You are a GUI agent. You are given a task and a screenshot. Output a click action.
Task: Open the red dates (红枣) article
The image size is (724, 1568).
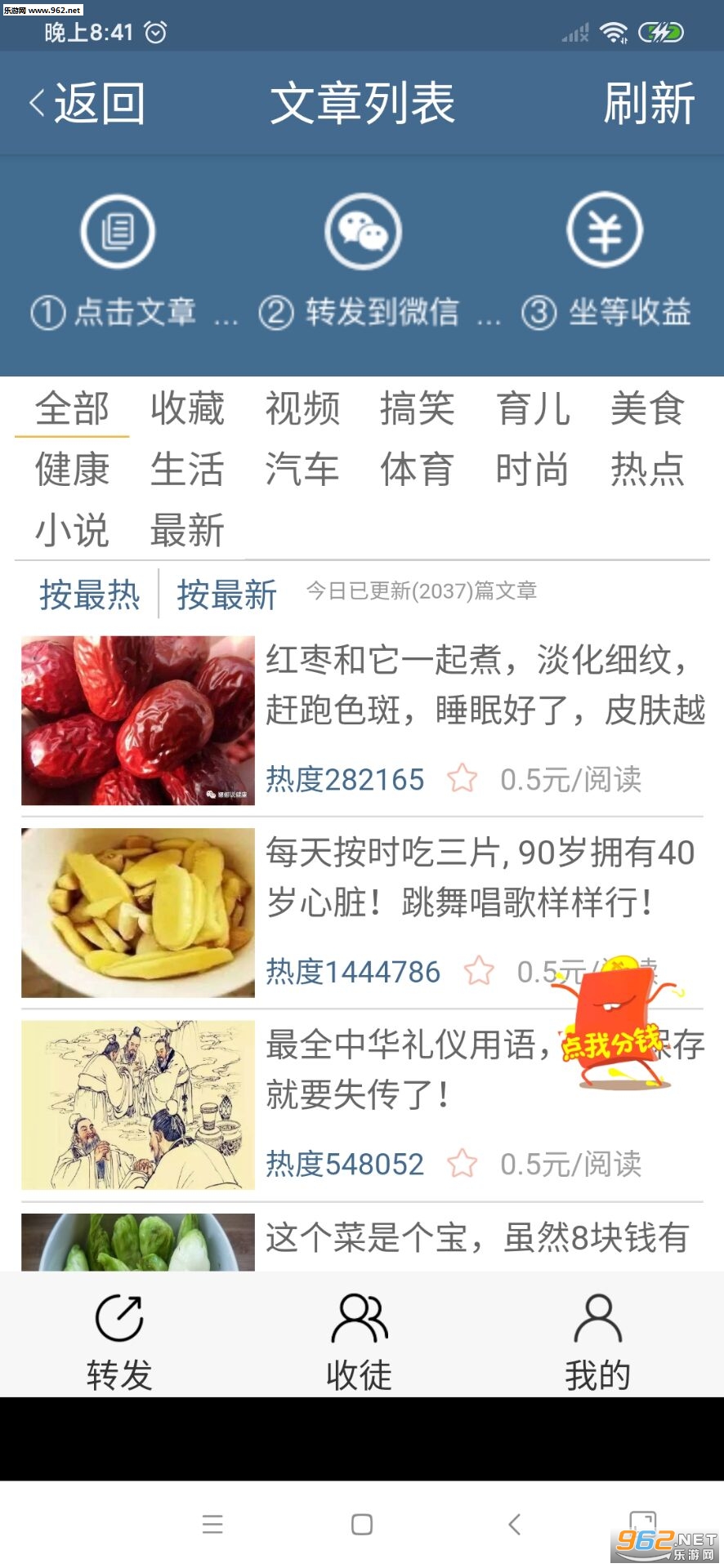(482, 684)
